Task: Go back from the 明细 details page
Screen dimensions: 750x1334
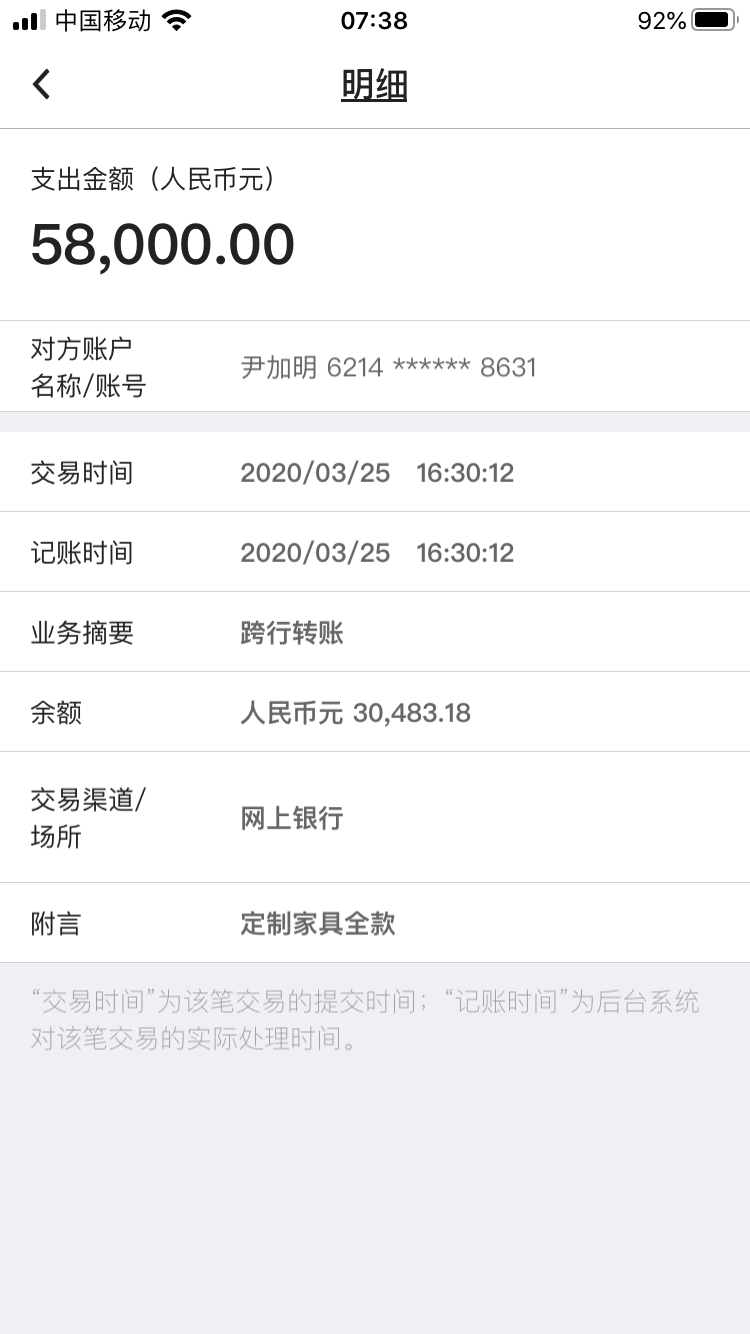Action: [41, 84]
